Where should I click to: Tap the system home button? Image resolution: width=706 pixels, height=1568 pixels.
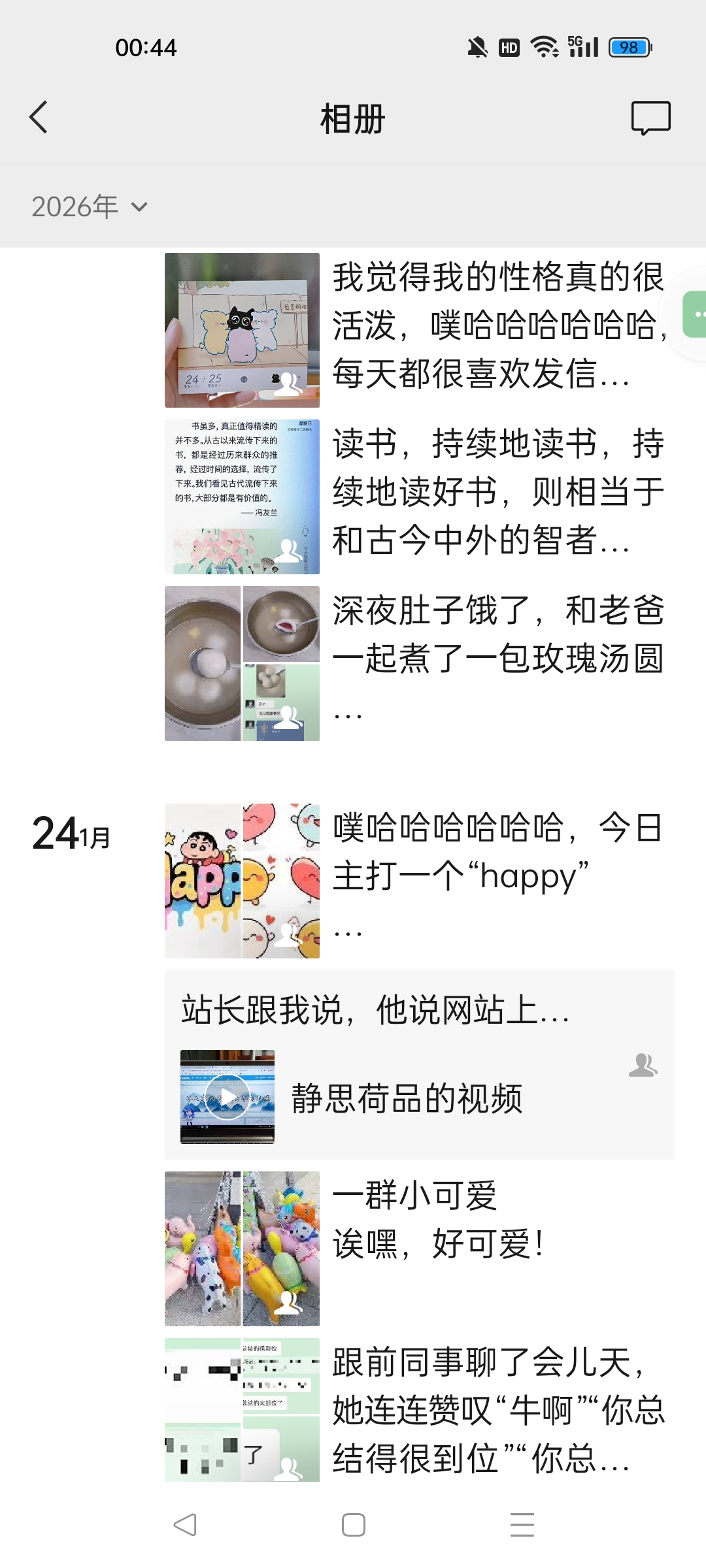[x=353, y=1525]
